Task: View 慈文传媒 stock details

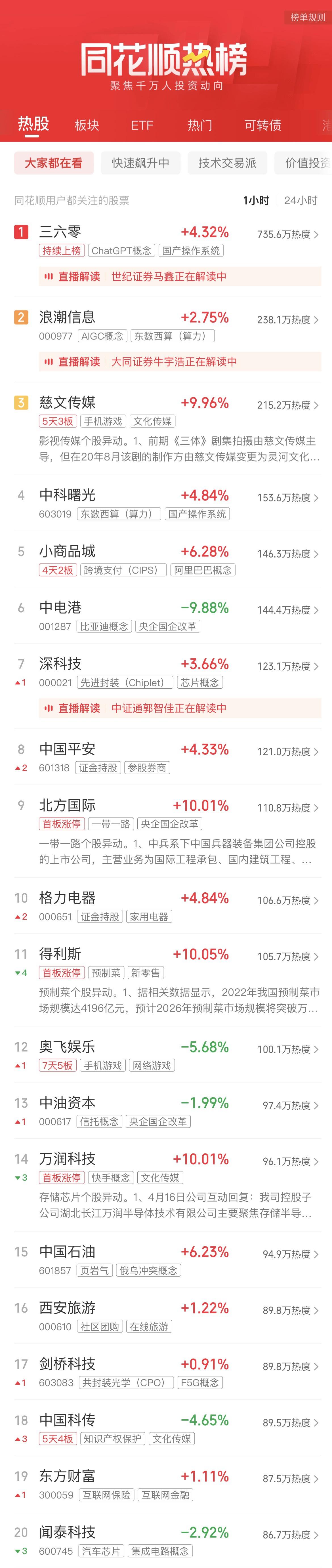Action: (x=67, y=402)
